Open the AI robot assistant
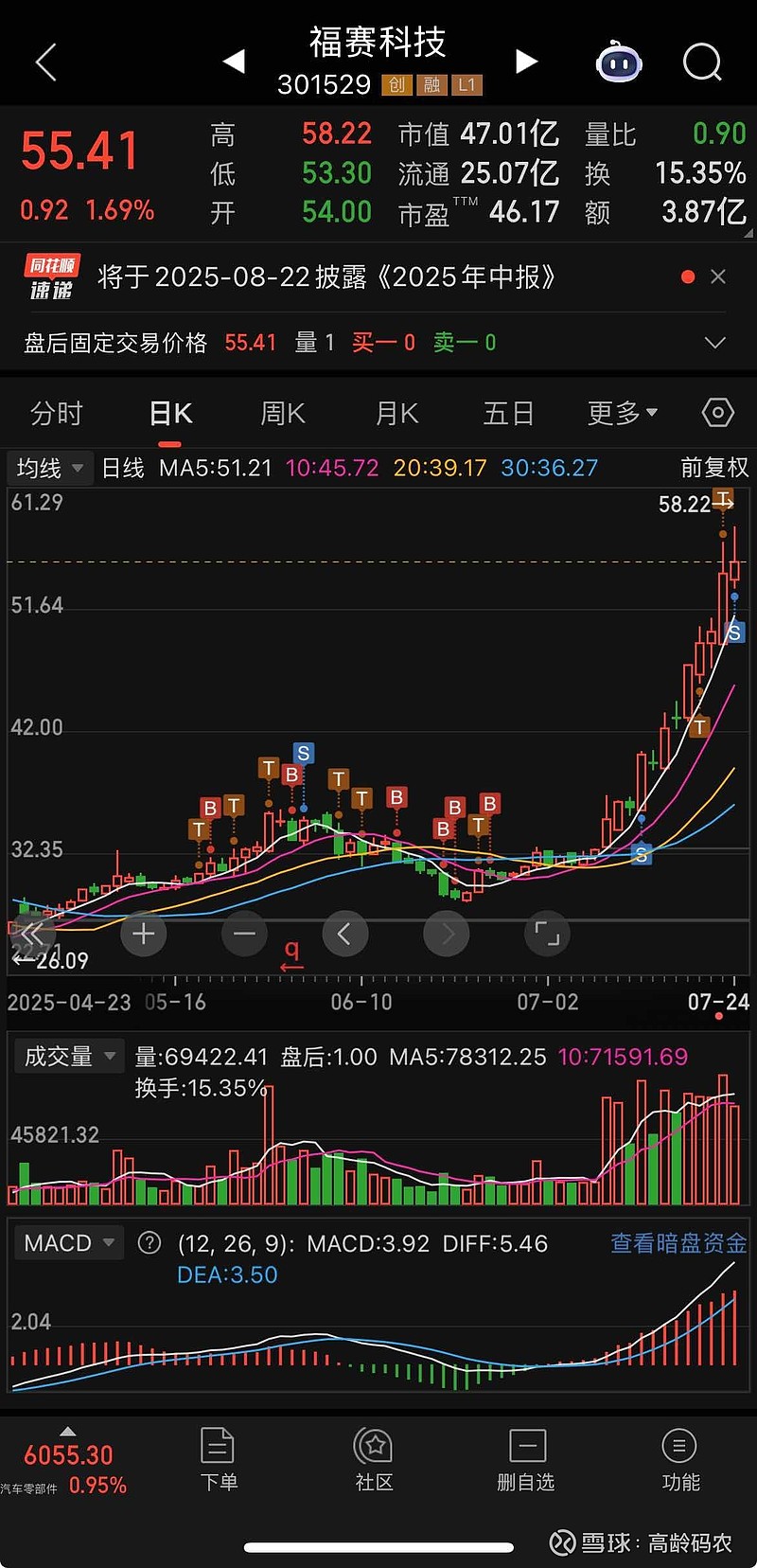The image size is (757, 1568). point(619,62)
